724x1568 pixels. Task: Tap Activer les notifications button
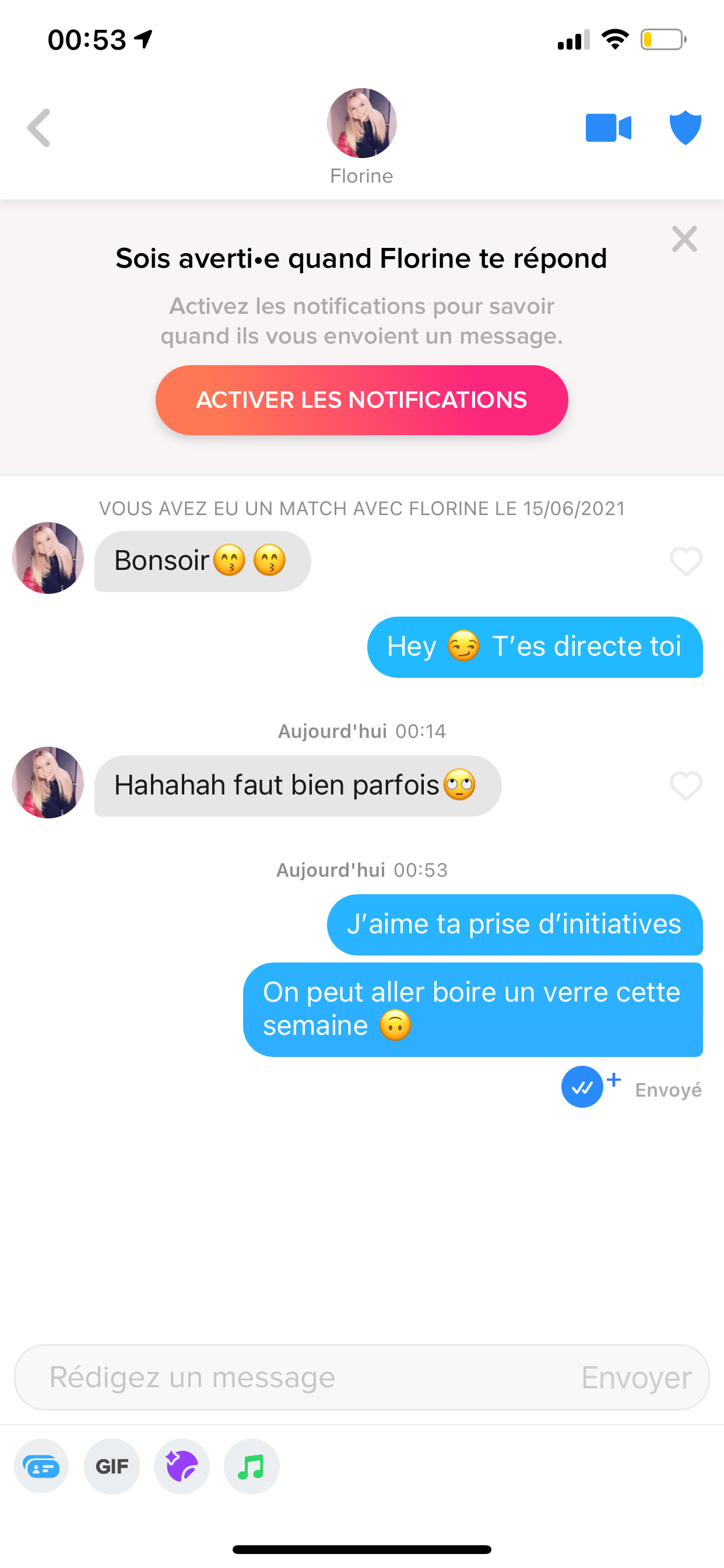point(362,400)
